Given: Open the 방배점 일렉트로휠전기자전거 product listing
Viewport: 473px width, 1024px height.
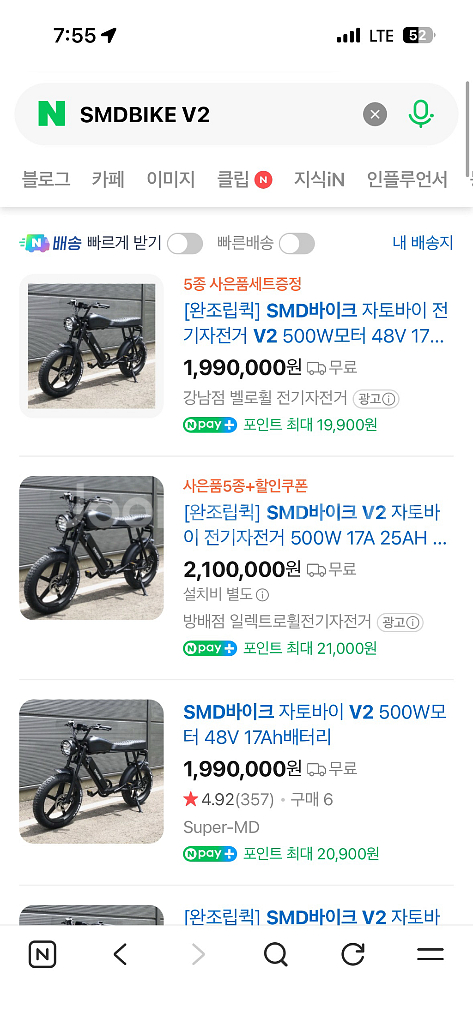Looking at the screenshot, I should (x=316, y=525).
